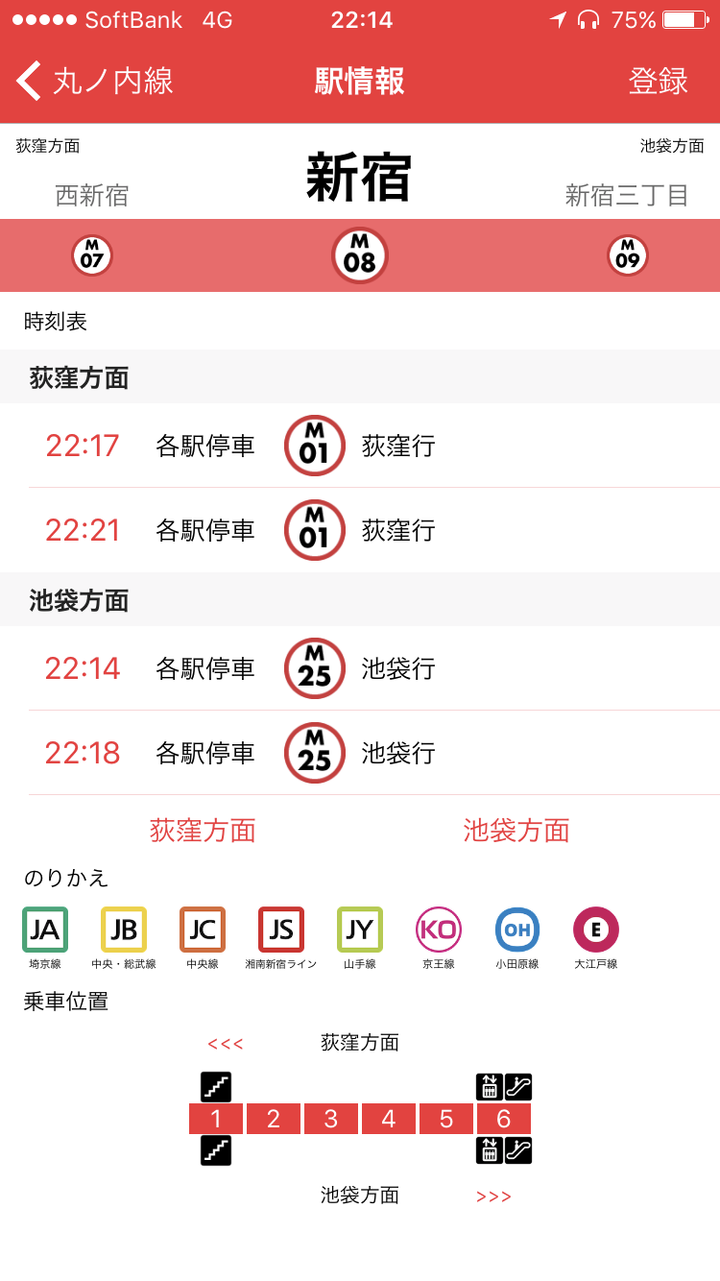View full timetable for 荻窪方面
The height and width of the screenshot is (1281, 720).
203,830
